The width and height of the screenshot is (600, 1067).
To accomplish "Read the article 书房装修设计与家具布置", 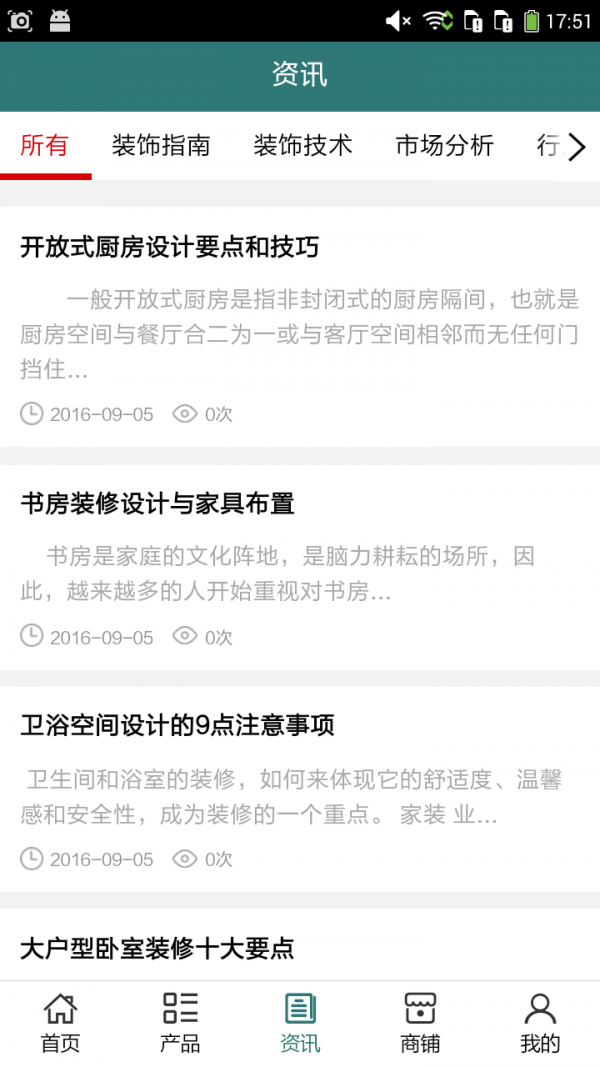I will tap(158, 503).
